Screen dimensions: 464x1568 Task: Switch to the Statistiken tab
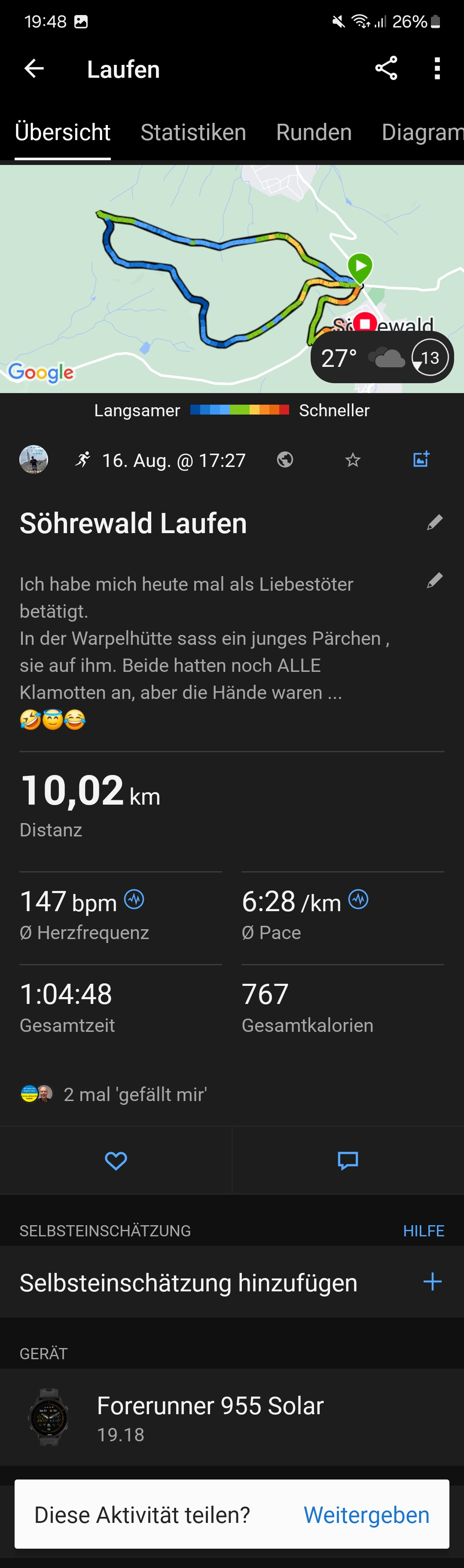point(193,132)
